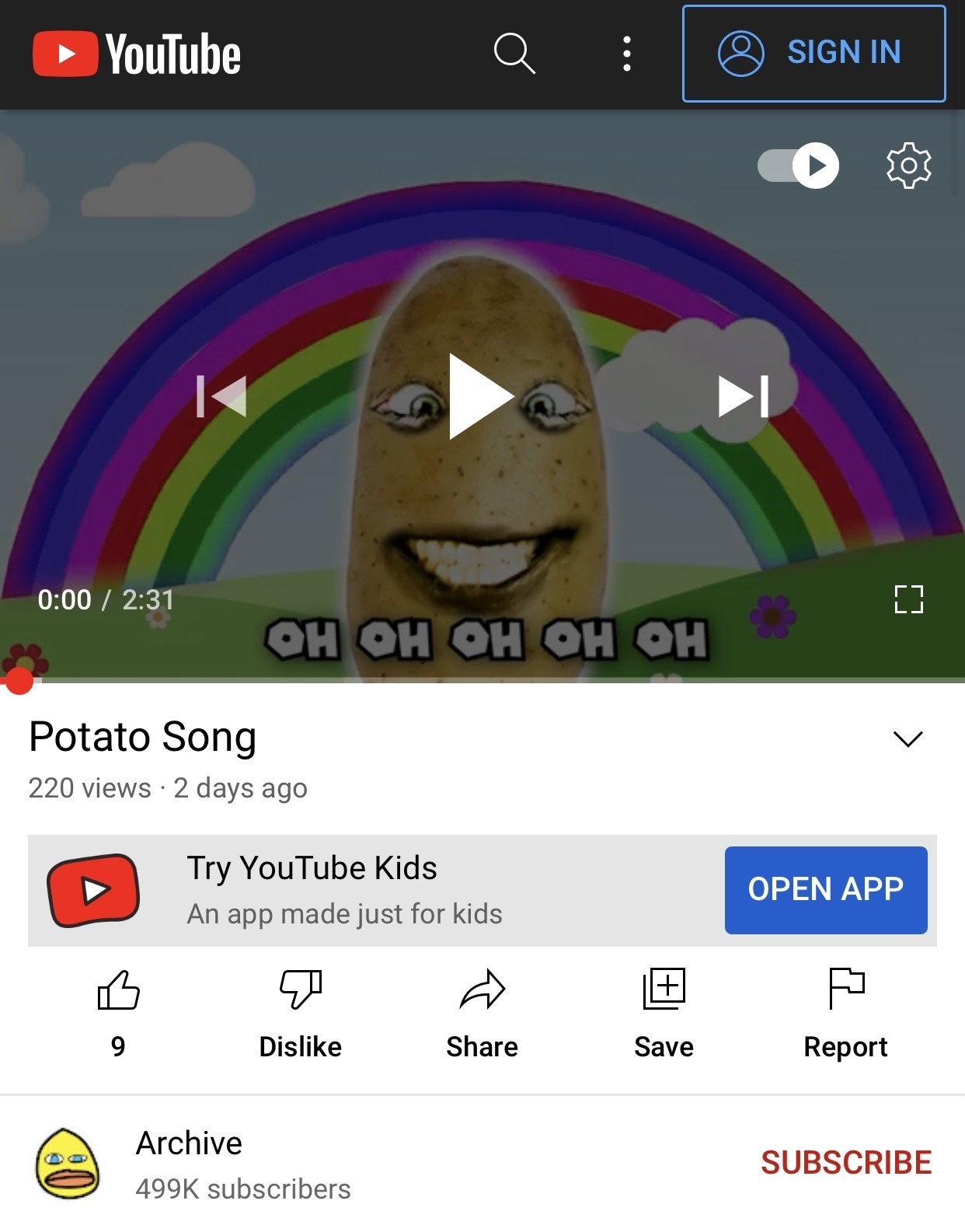This screenshot has height=1232, width=965.
Task: Skip to the previous video
Action: (x=221, y=396)
